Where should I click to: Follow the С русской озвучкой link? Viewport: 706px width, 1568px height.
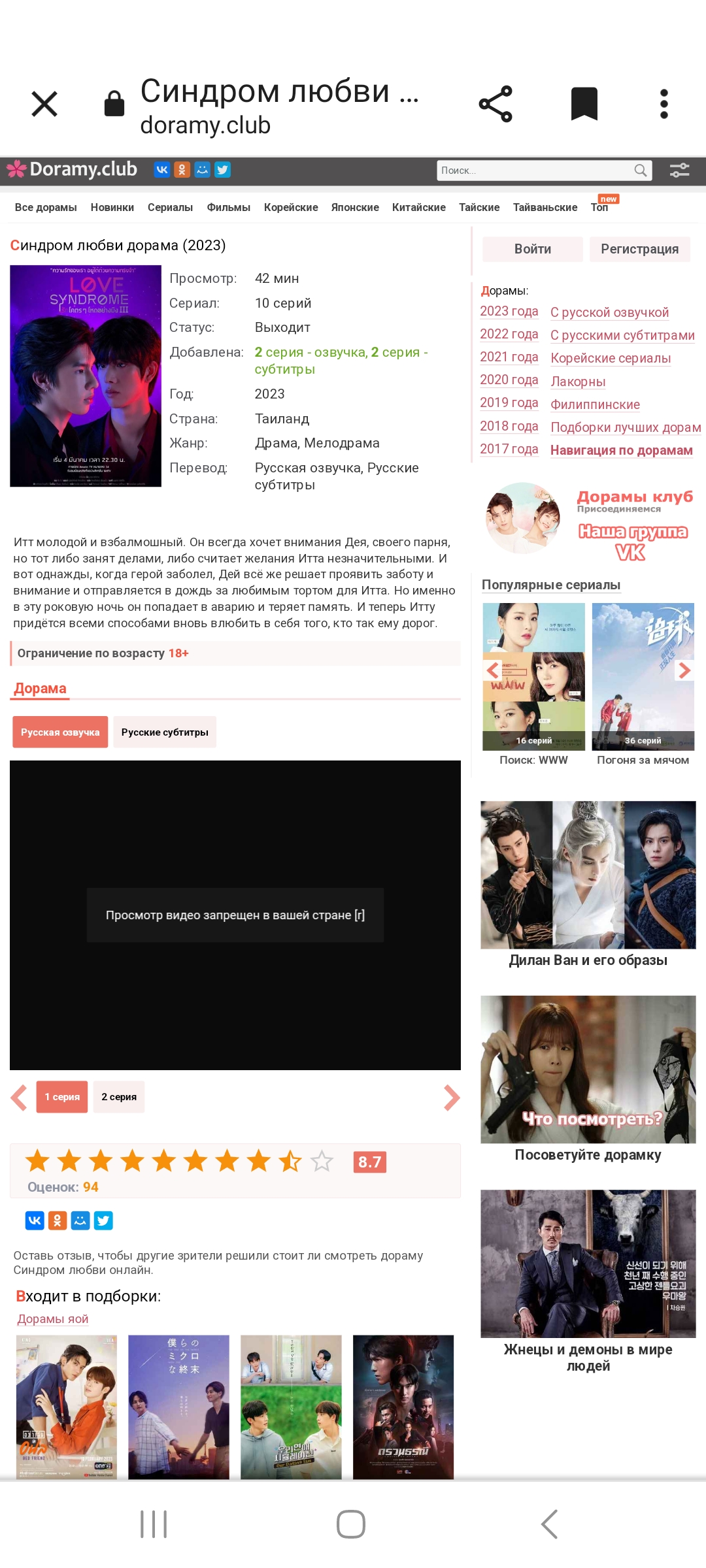[609, 312]
